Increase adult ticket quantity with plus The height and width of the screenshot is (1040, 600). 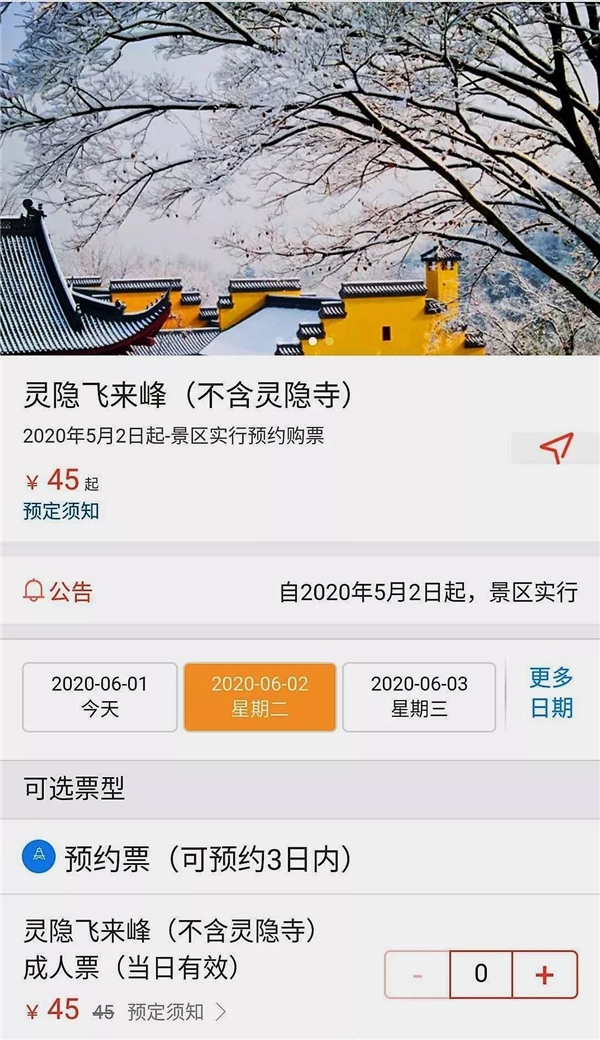click(x=544, y=974)
